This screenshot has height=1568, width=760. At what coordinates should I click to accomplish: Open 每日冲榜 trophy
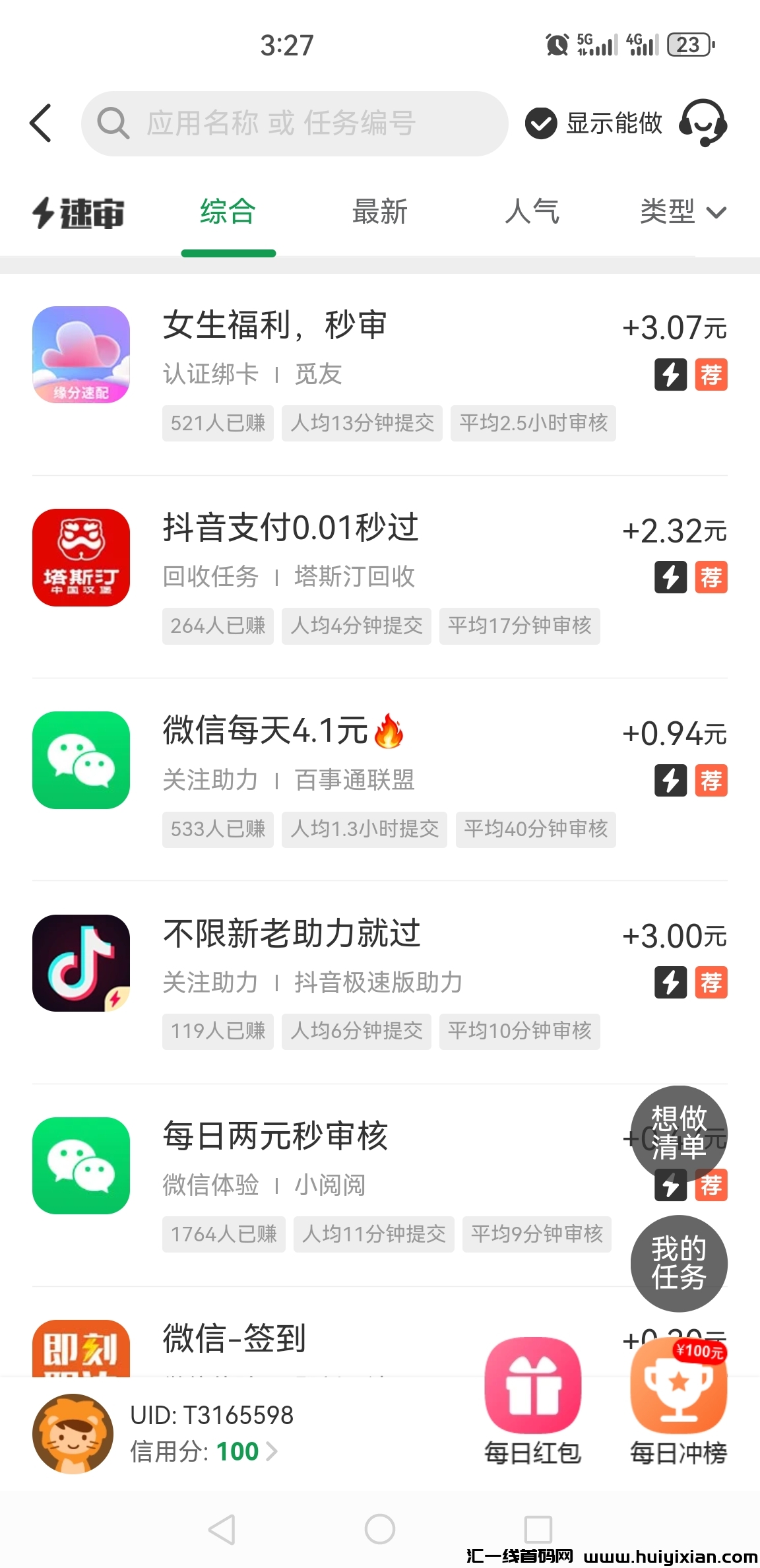coord(679,1400)
